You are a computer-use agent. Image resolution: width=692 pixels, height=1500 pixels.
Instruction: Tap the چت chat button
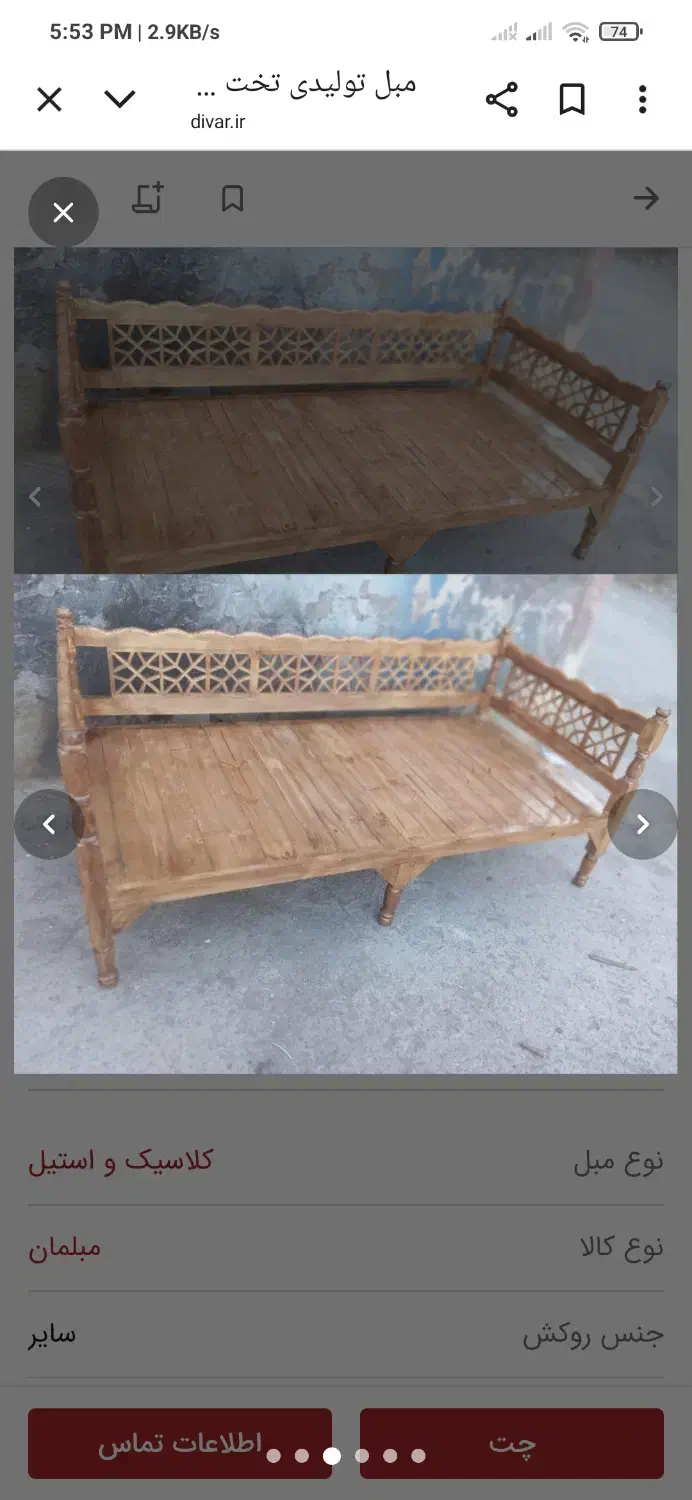click(x=511, y=1443)
